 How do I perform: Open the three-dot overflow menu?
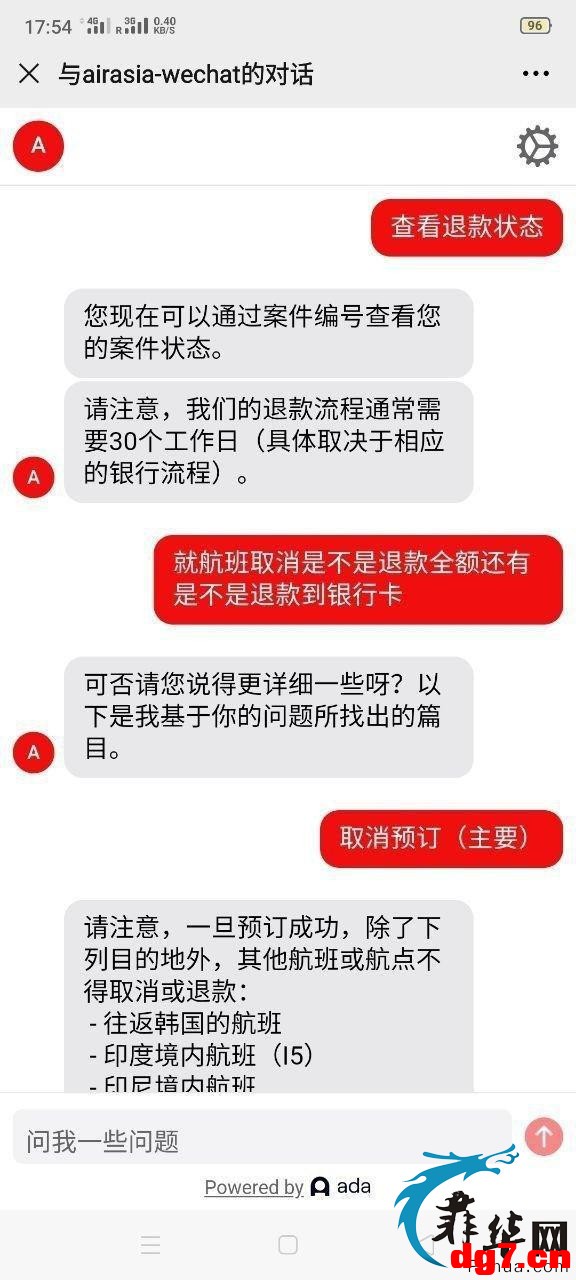pos(536,74)
